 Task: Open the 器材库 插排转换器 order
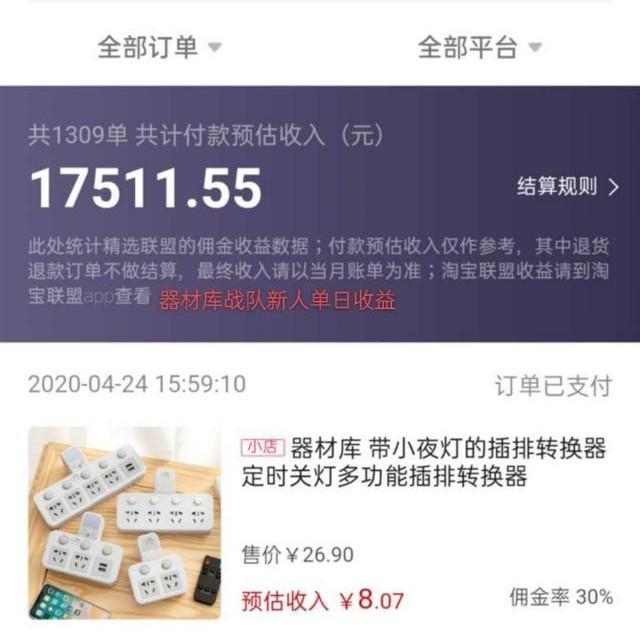pyautogui.click(x=424, y=462)
